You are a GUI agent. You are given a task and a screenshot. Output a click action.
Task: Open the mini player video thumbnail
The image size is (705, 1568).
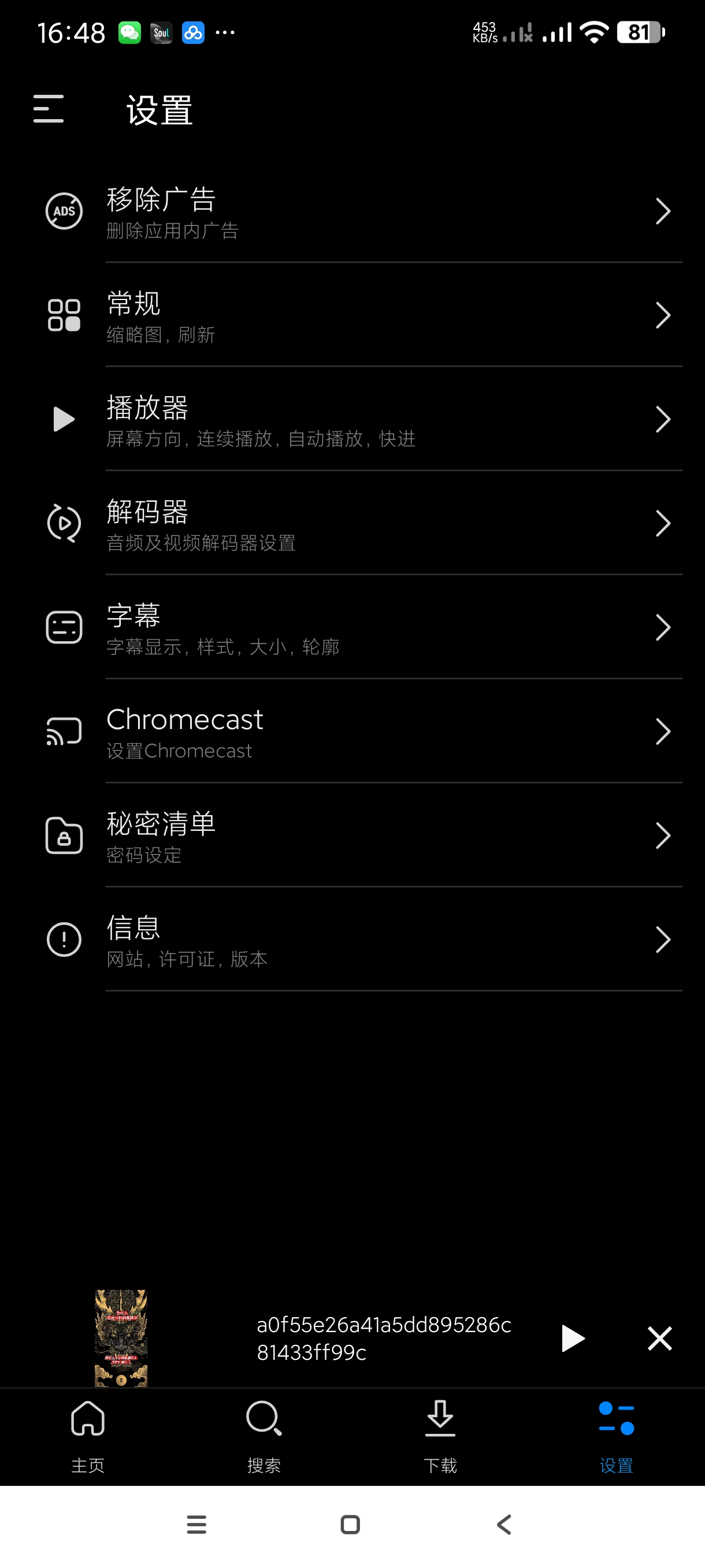(x=121, y=1338)
